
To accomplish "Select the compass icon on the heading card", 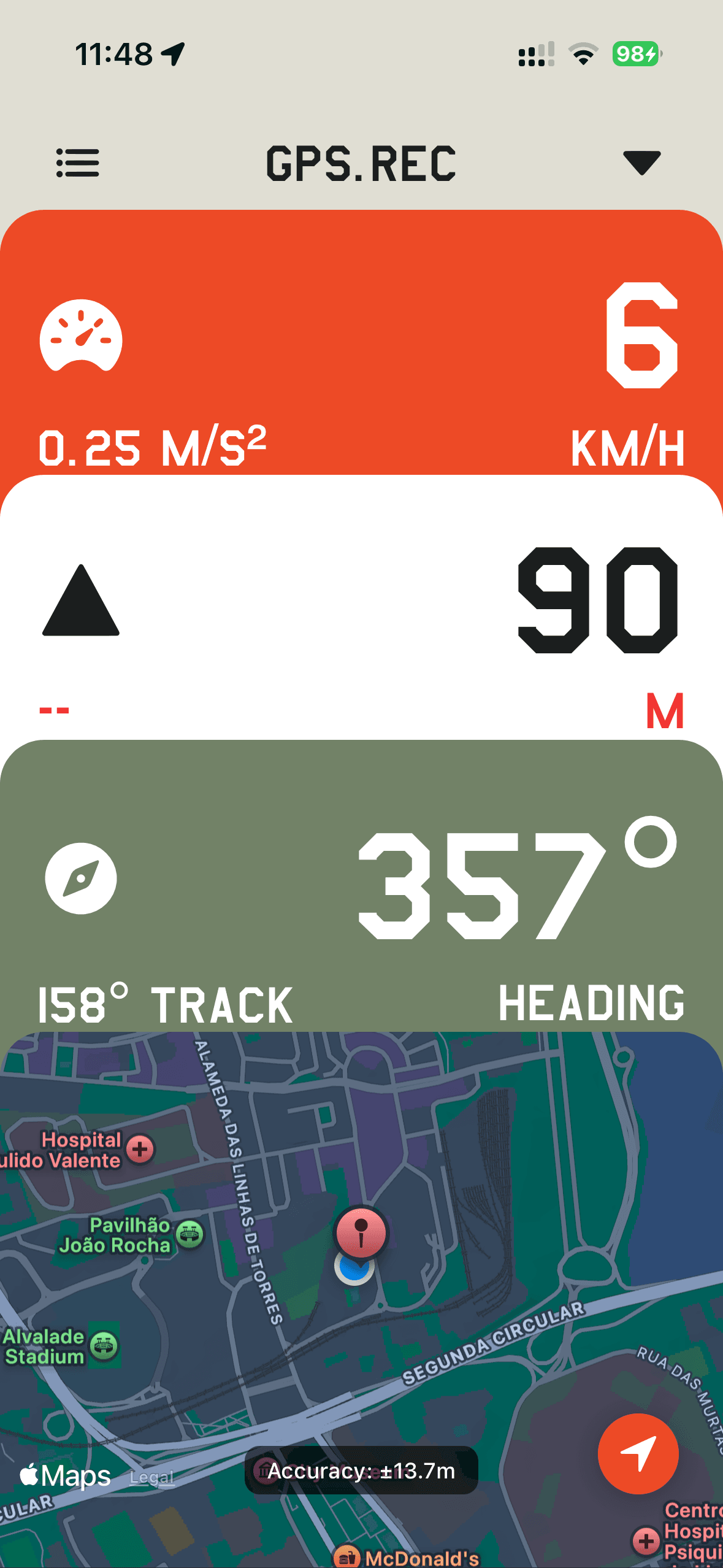I will tap(80, 878).
